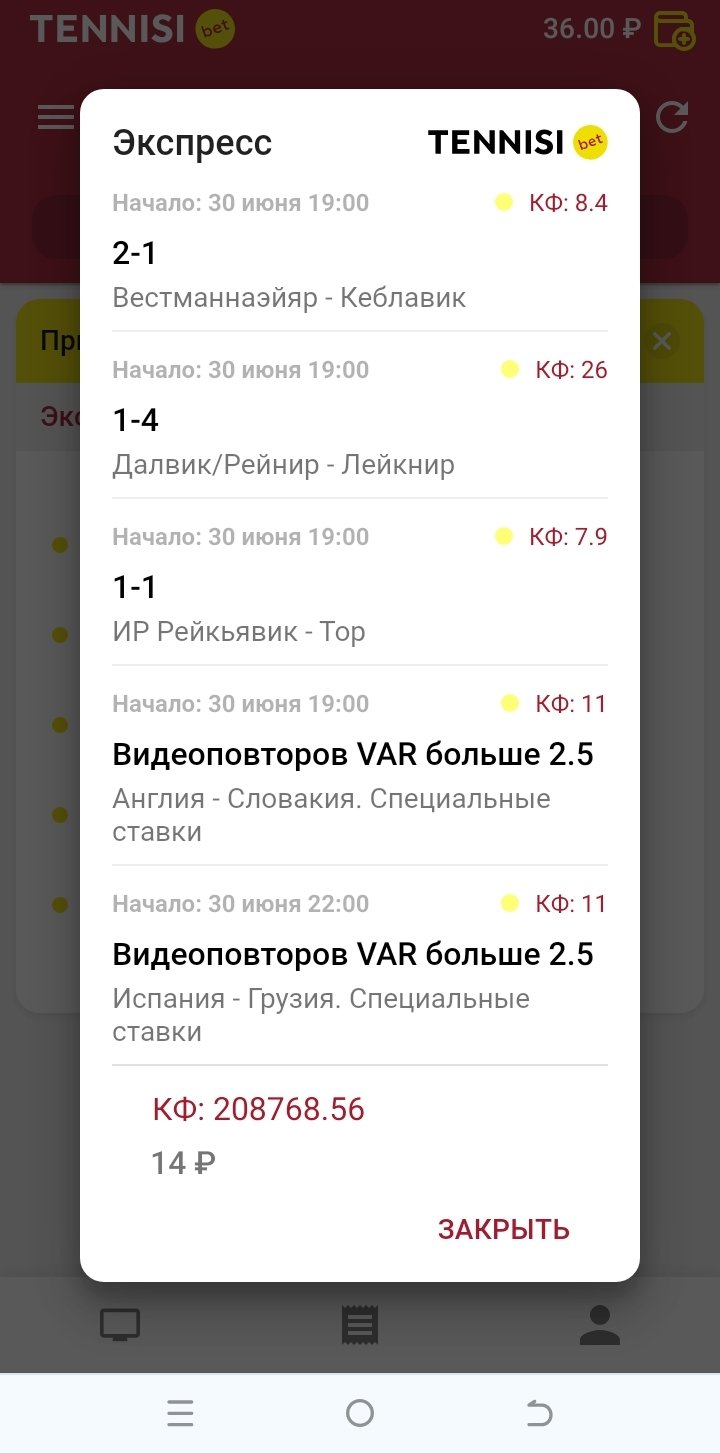Viewport: 720px width, 1453px height.
Task: Open the wallet deposit icon
Action: [x=674, y=30]
